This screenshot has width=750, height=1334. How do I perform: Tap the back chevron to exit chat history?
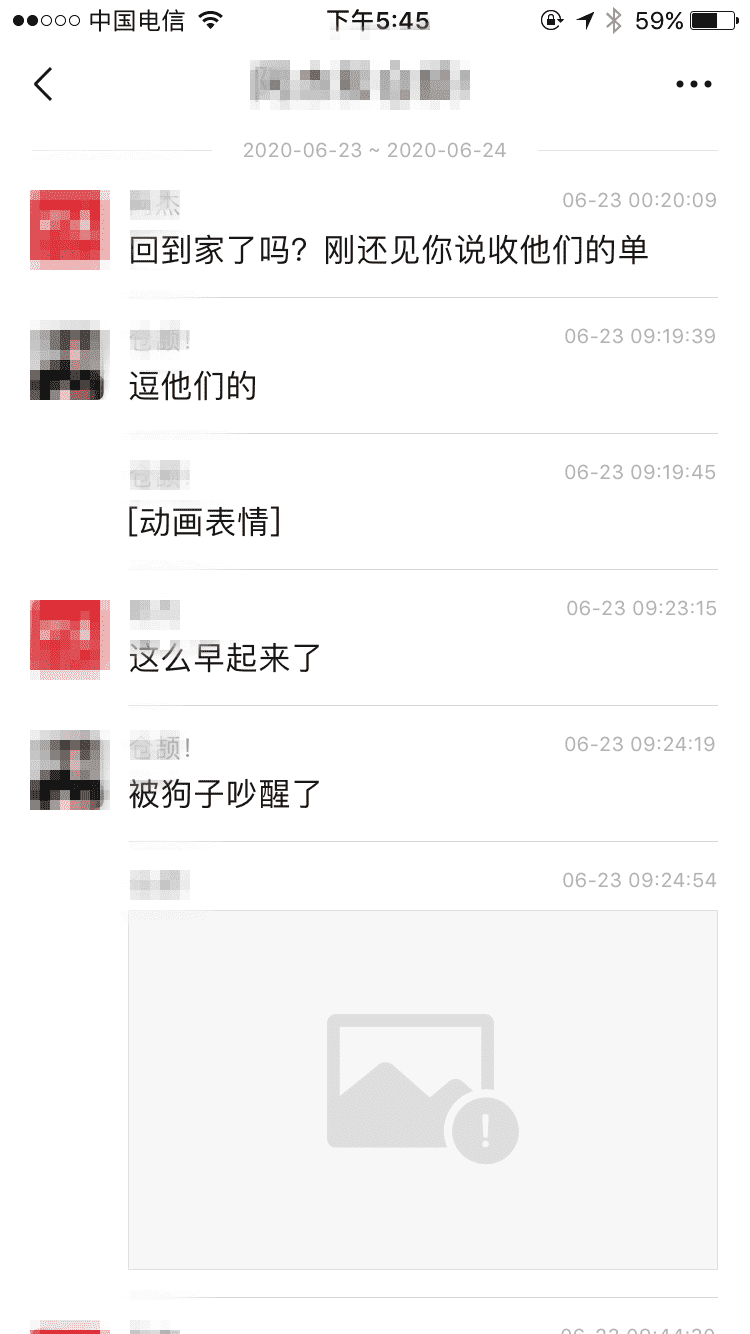point(42,84)
